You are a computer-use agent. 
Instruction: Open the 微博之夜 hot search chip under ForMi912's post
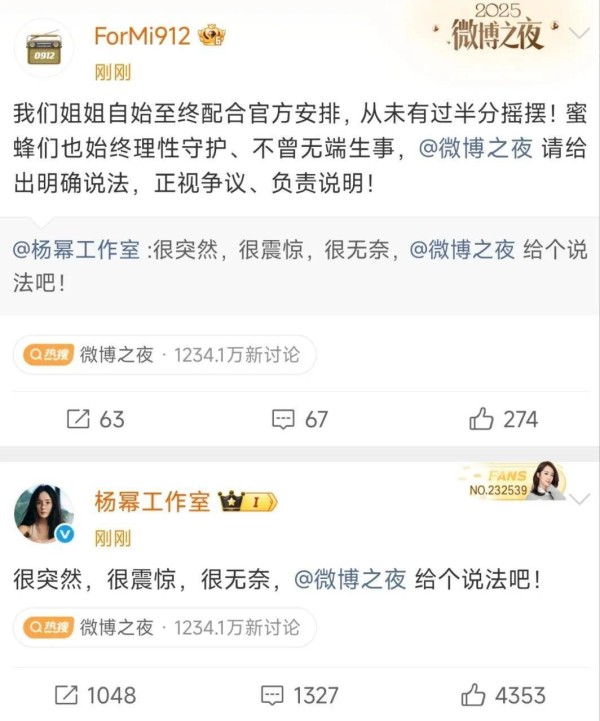(164, 354)
